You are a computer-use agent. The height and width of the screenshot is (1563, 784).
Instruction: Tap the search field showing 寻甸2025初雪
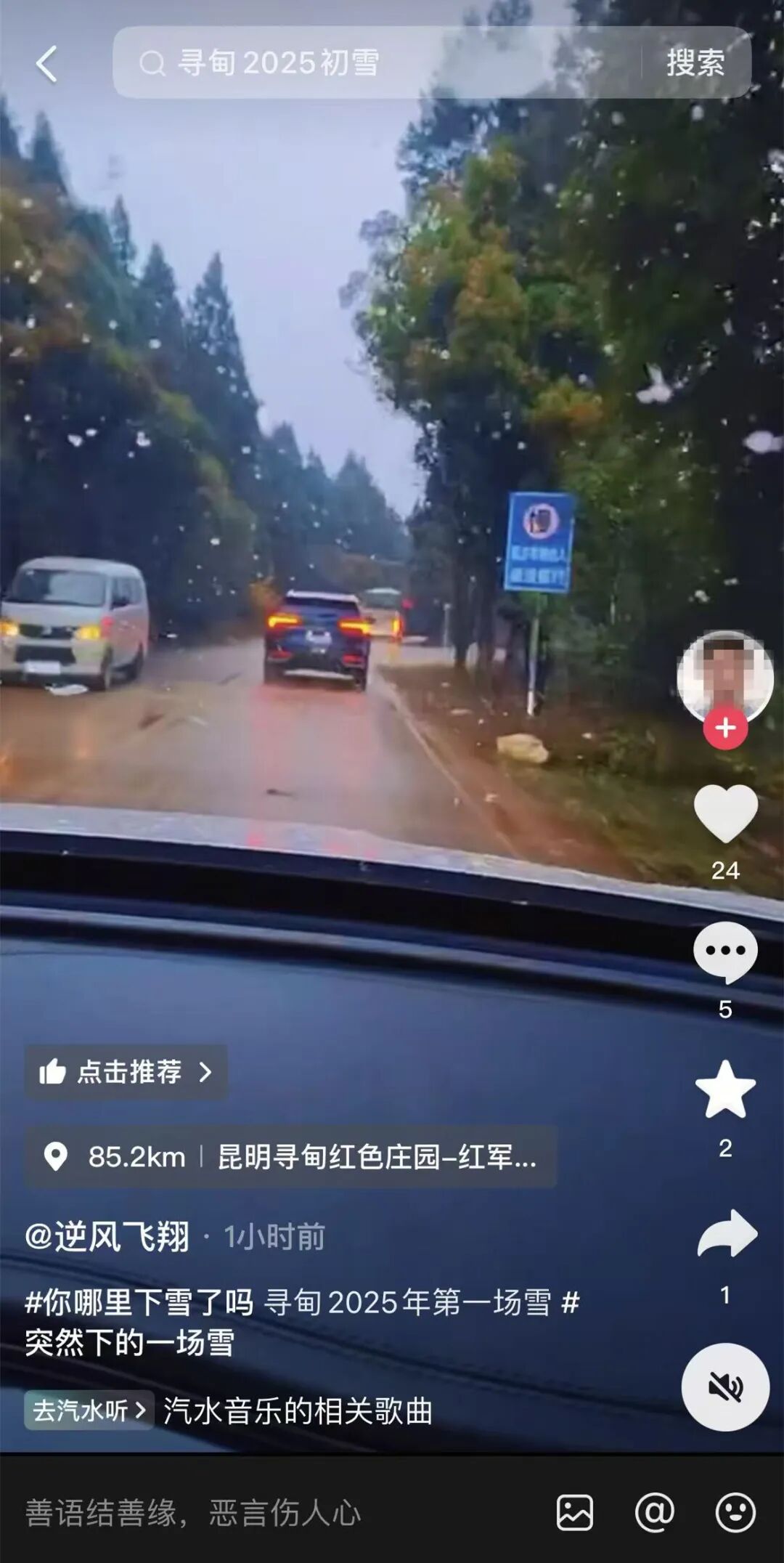click(x=377, y=64)
